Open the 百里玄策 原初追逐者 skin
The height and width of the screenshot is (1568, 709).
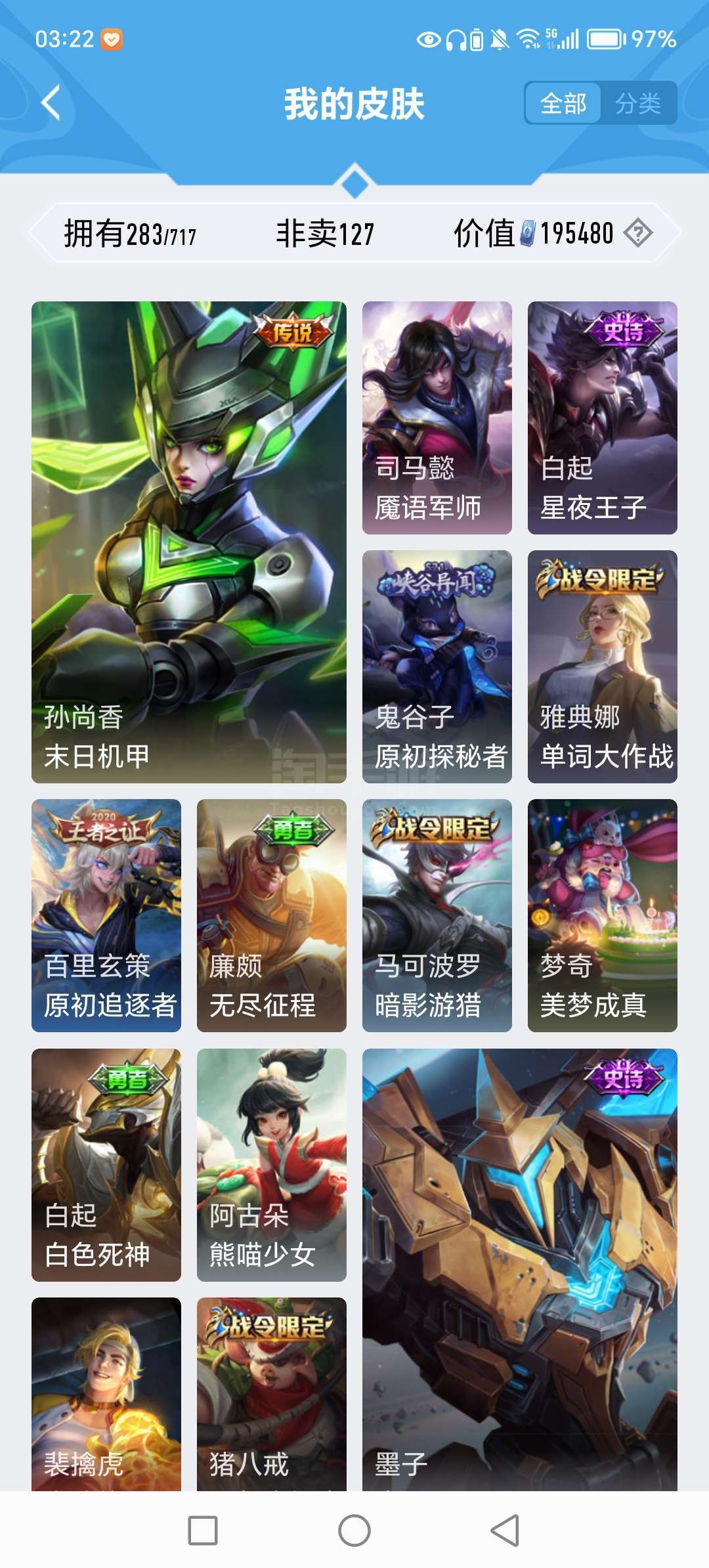(106, 915)
